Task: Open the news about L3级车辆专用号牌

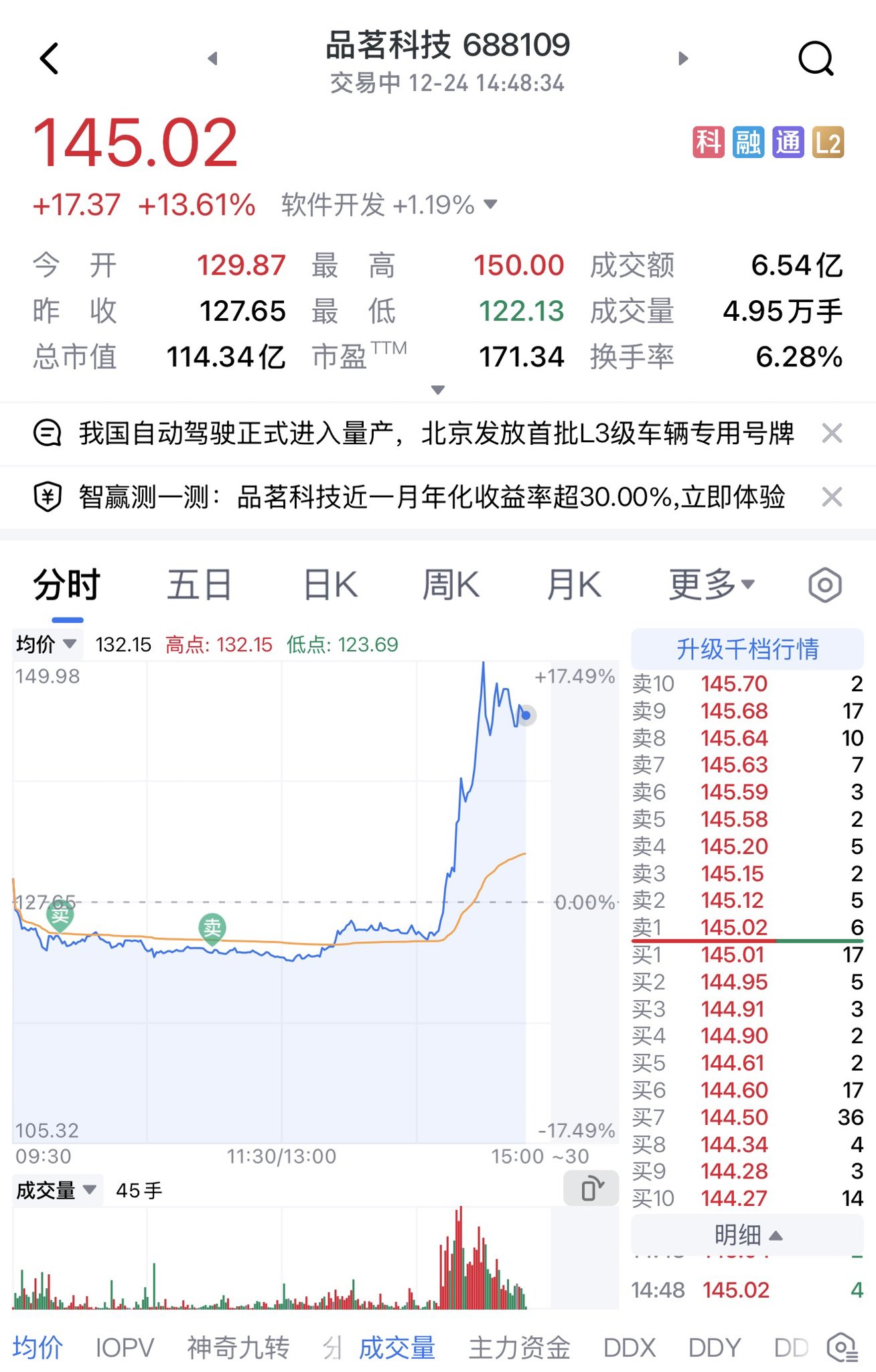Action: 435,433
